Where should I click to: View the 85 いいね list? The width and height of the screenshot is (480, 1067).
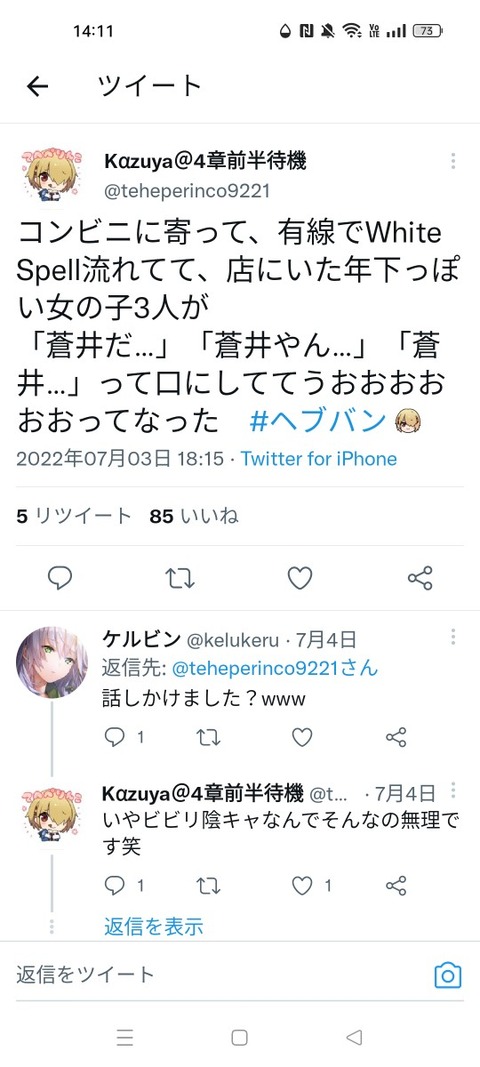click(194, 516)
